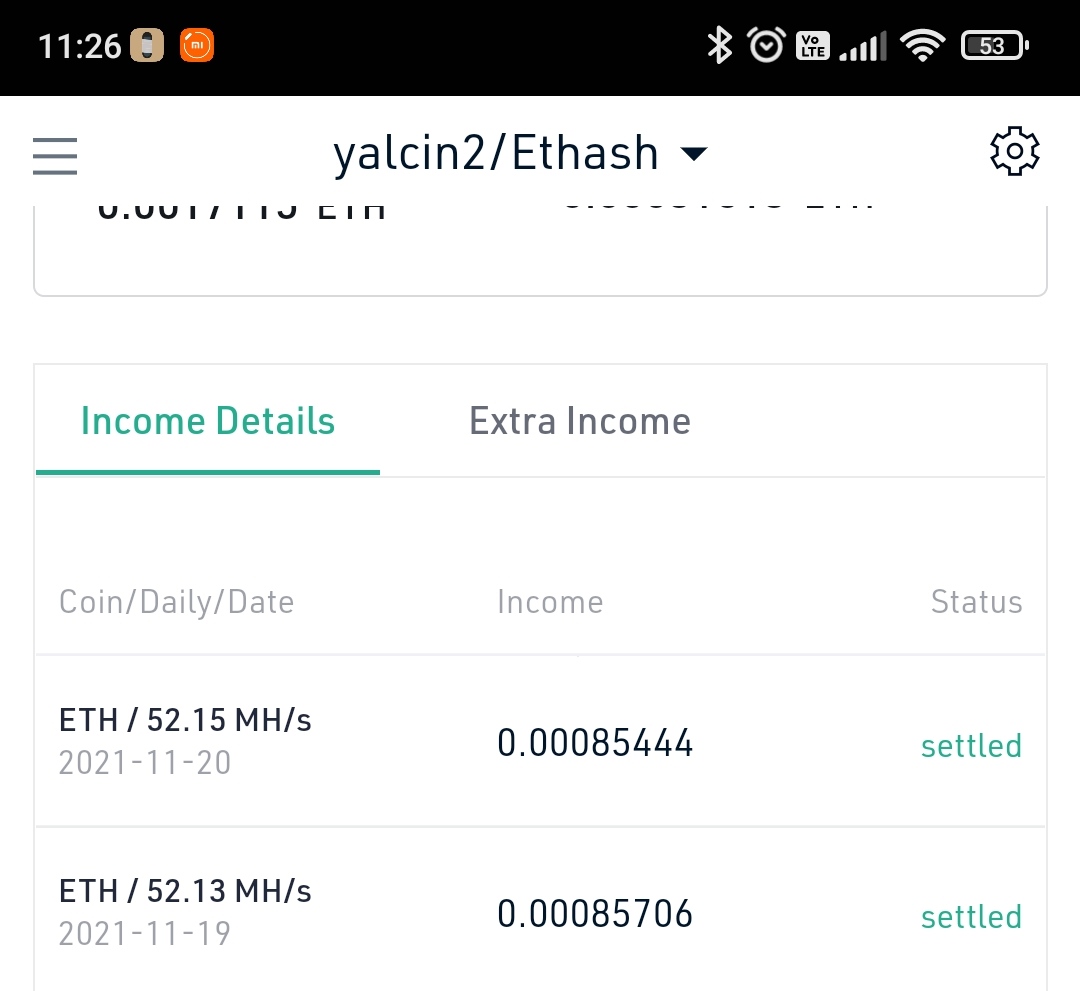This screenshot has height=991, width=1080.
Task: Expand the yalcin2/Ethash account dropdown
Action: point(520,154)
